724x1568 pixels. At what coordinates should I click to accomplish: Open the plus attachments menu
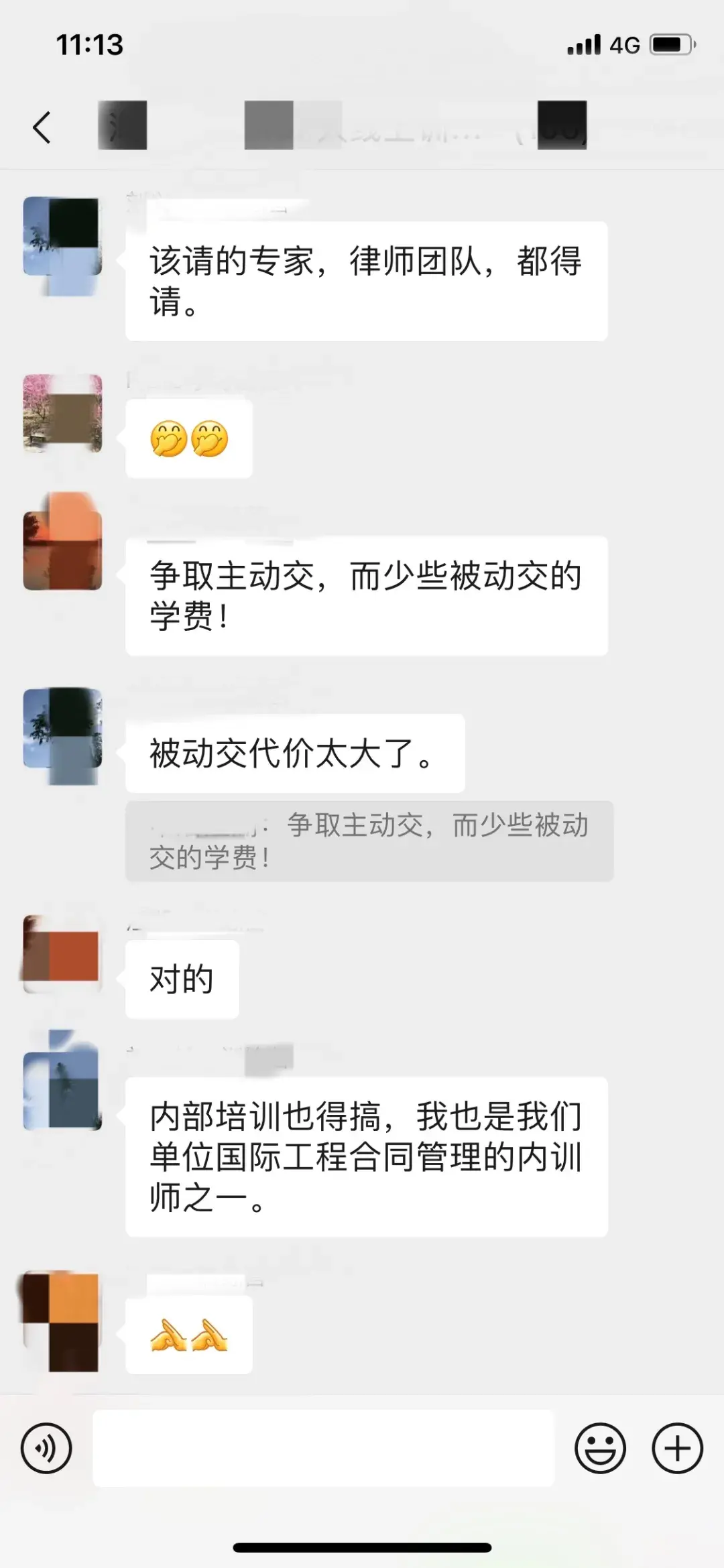pos(677,1448)
